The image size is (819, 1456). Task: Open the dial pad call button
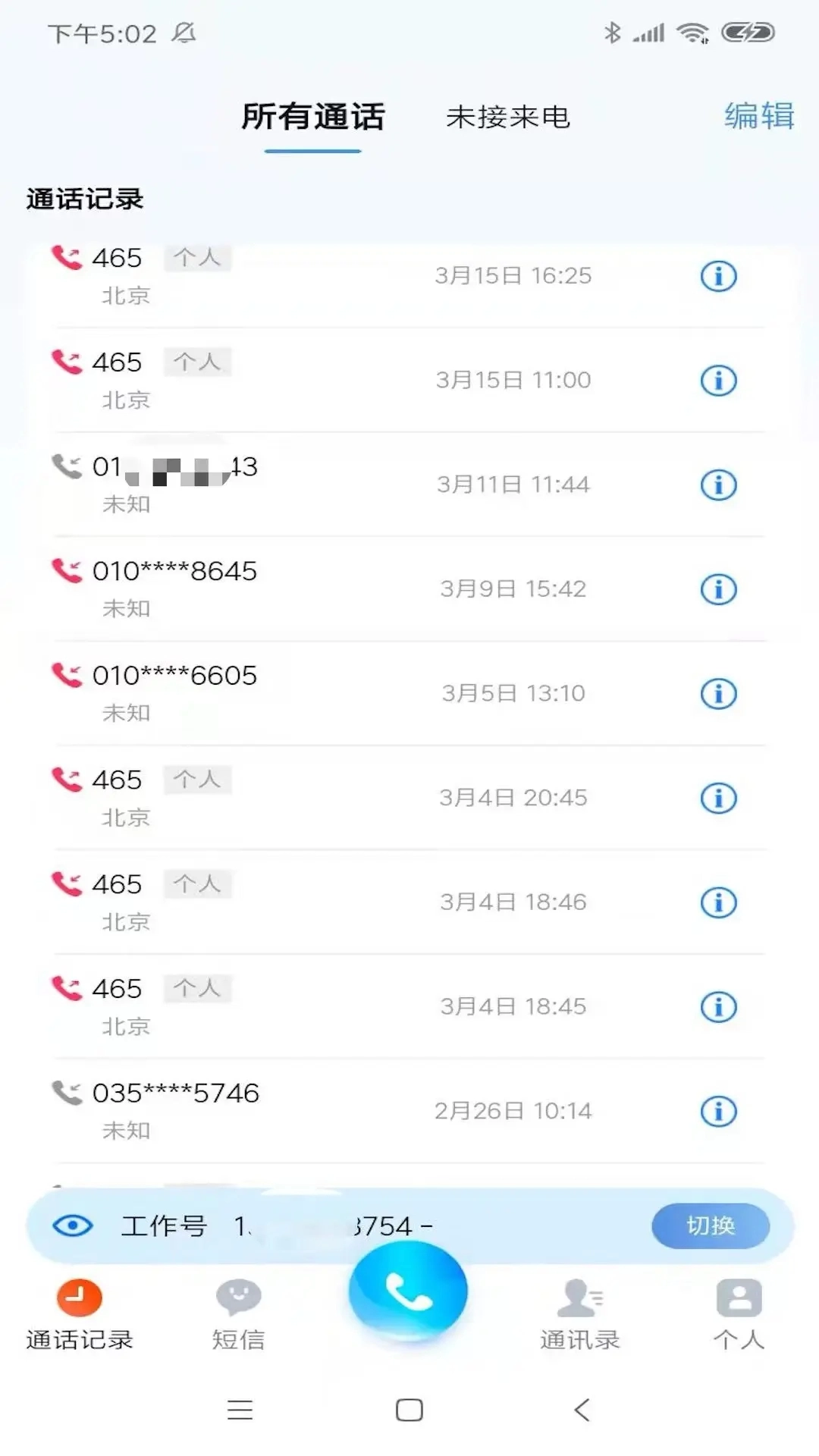pyautogui.click(x=408, y=1291)
